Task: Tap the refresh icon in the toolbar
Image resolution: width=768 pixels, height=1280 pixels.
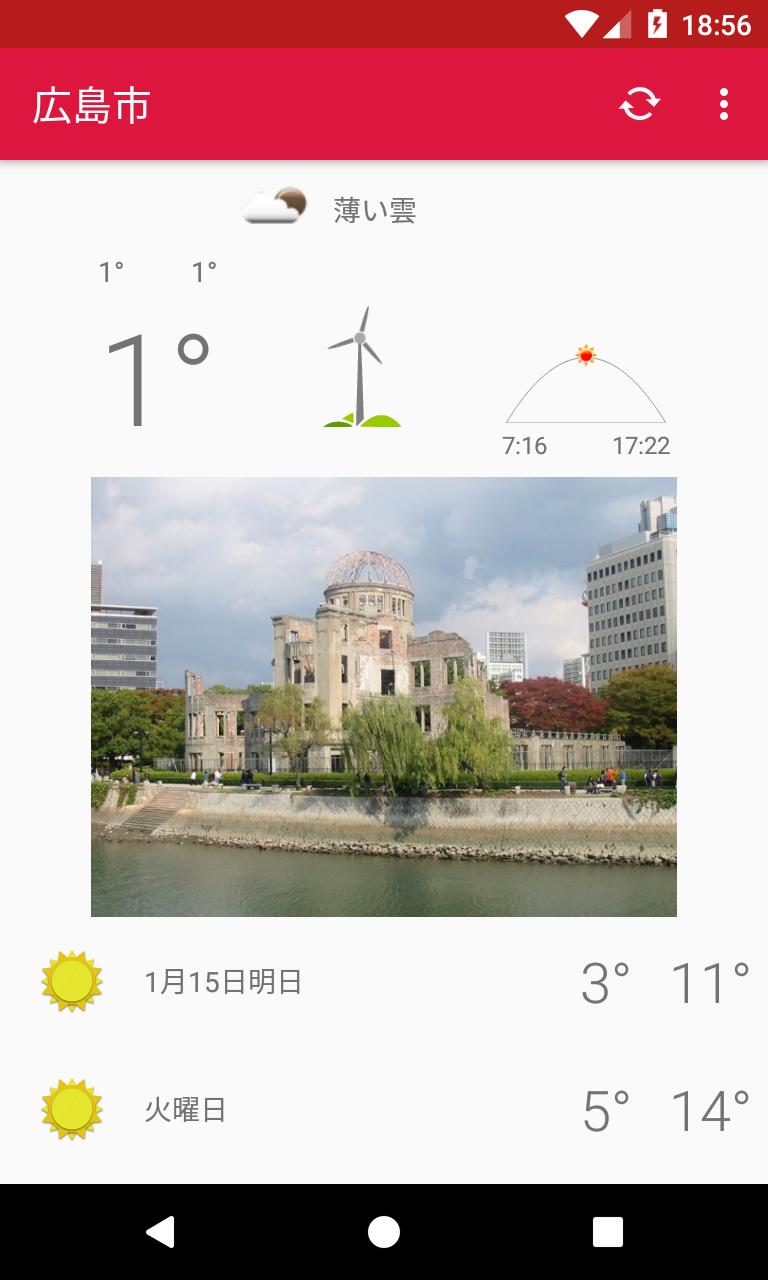Action: [x=639, y=104]
